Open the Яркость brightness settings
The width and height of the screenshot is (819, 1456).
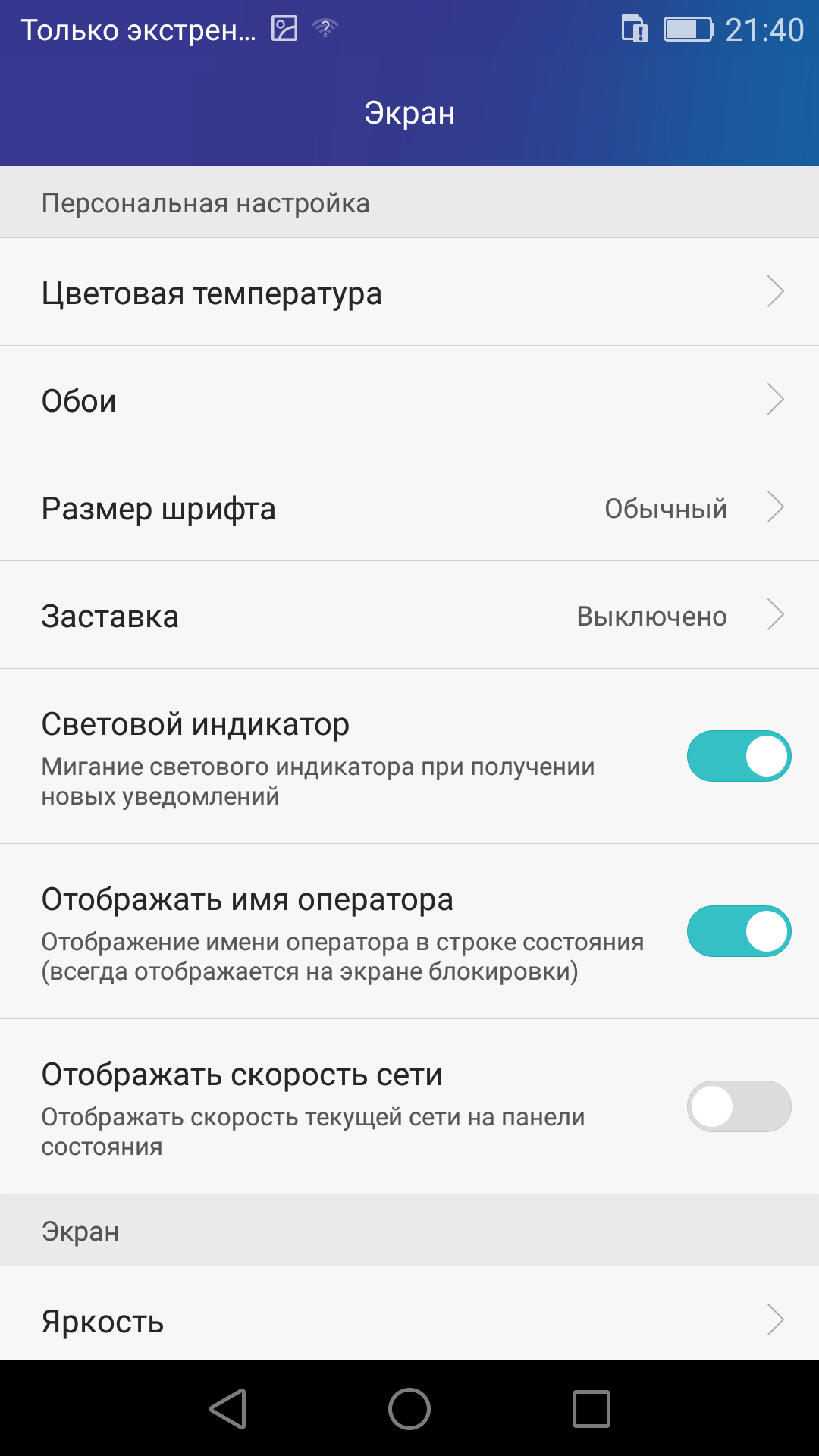409,1321
